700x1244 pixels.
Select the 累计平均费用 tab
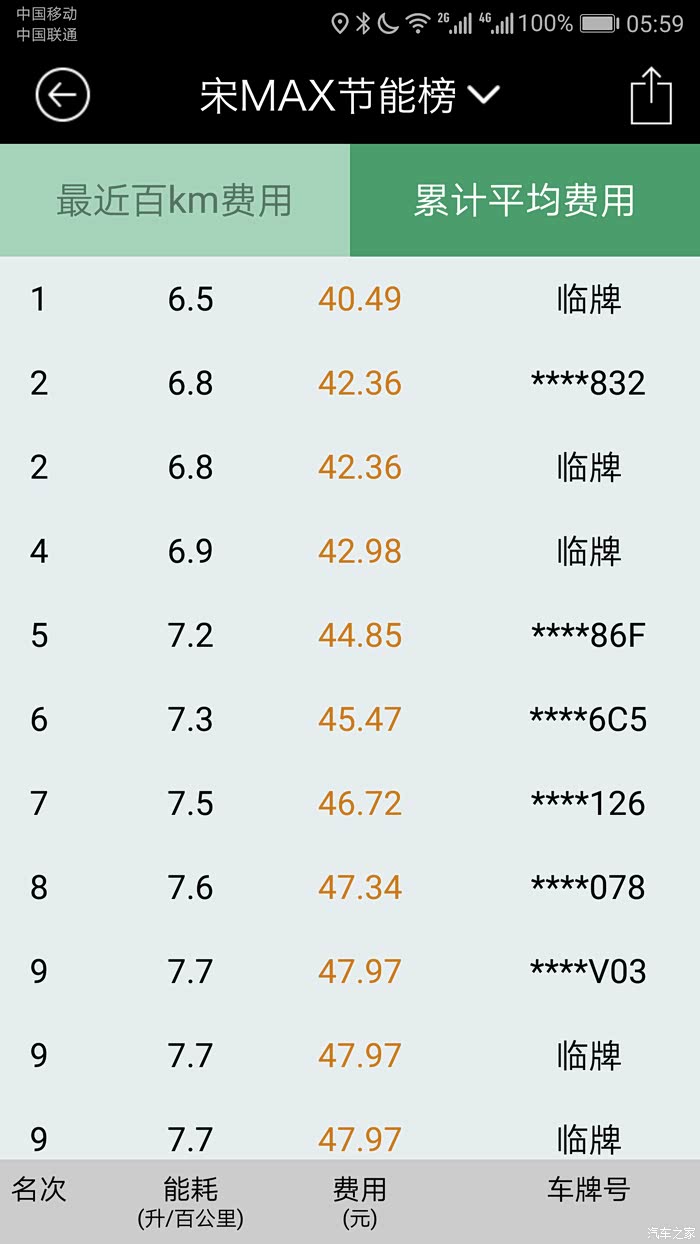524,201
